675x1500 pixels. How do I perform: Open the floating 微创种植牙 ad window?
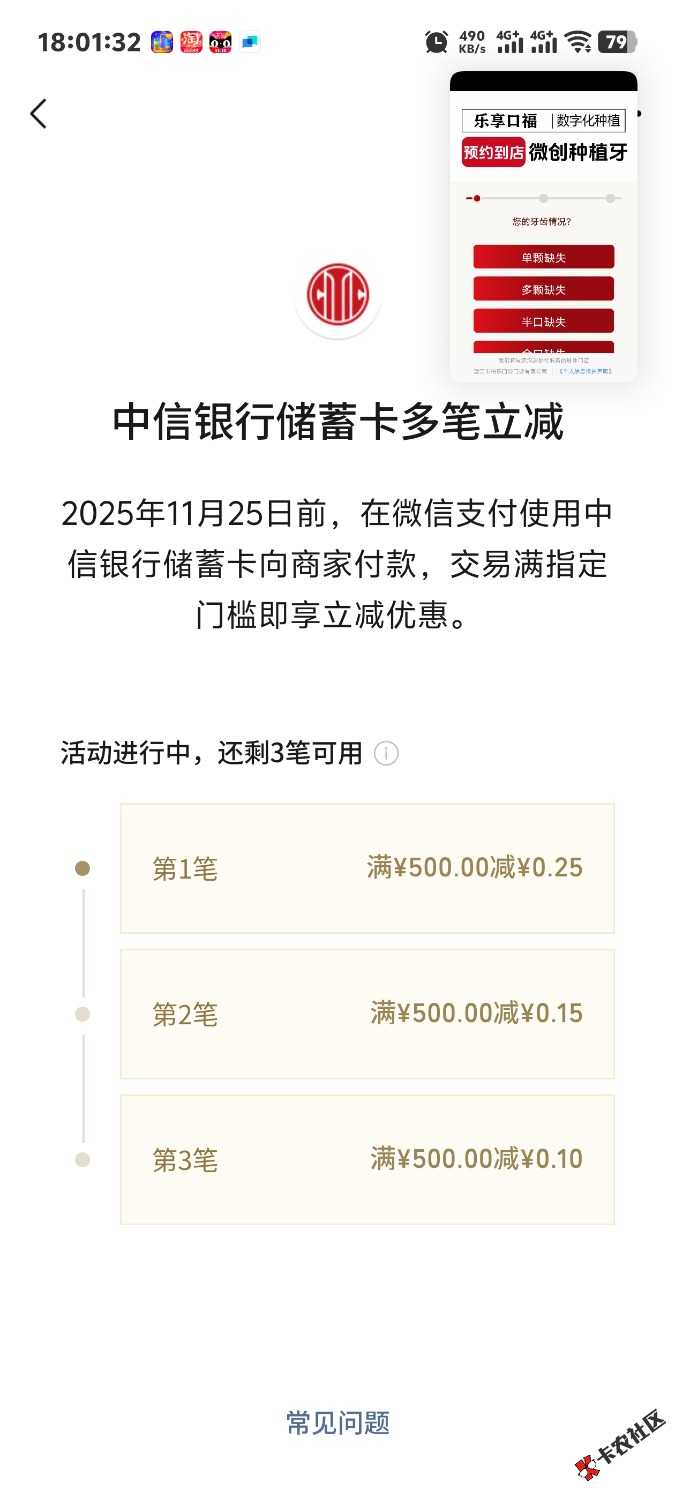[x=543, y=230]
